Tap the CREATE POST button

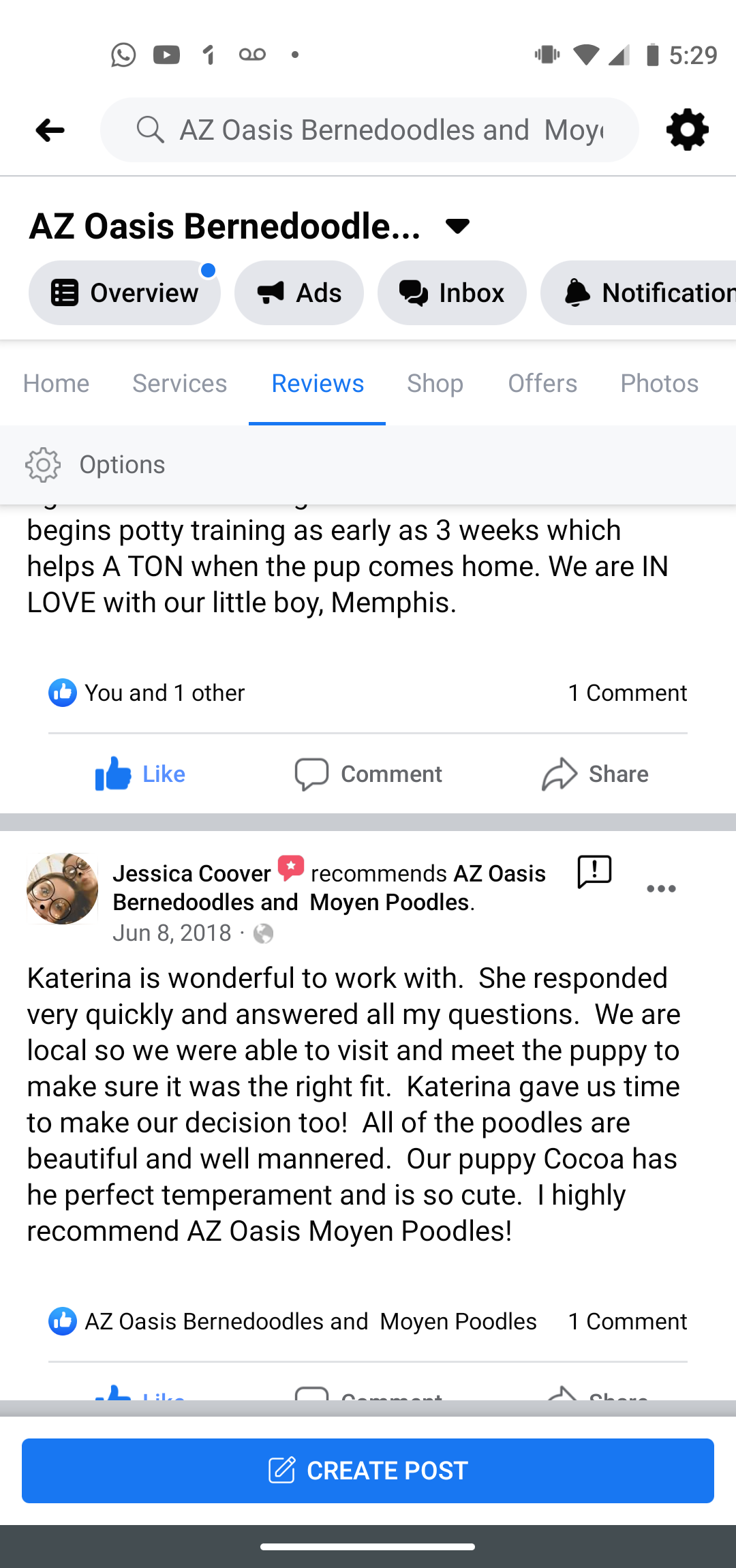coord(368,1471)
